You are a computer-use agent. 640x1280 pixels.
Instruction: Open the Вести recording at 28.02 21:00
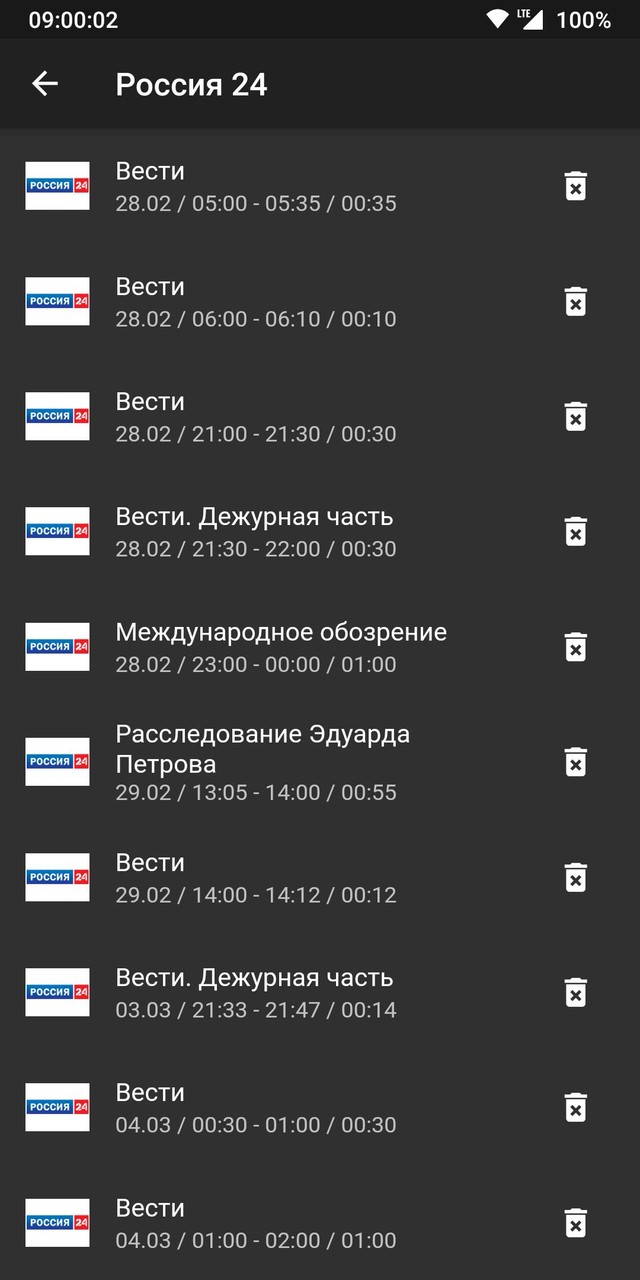255,416
